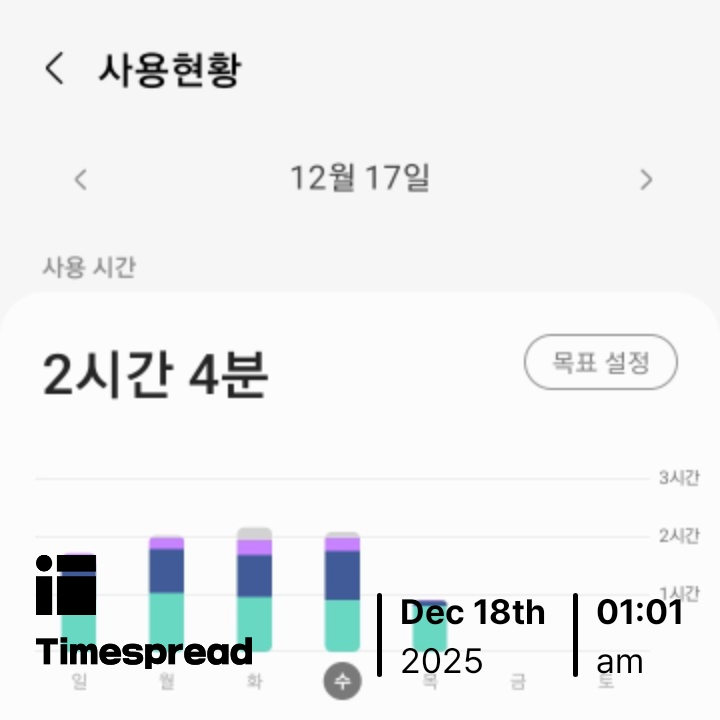Go back from the 사용현황 screen
Viewport: 720px width, 720px height.
pyautogui.click(x=55, y=69)
